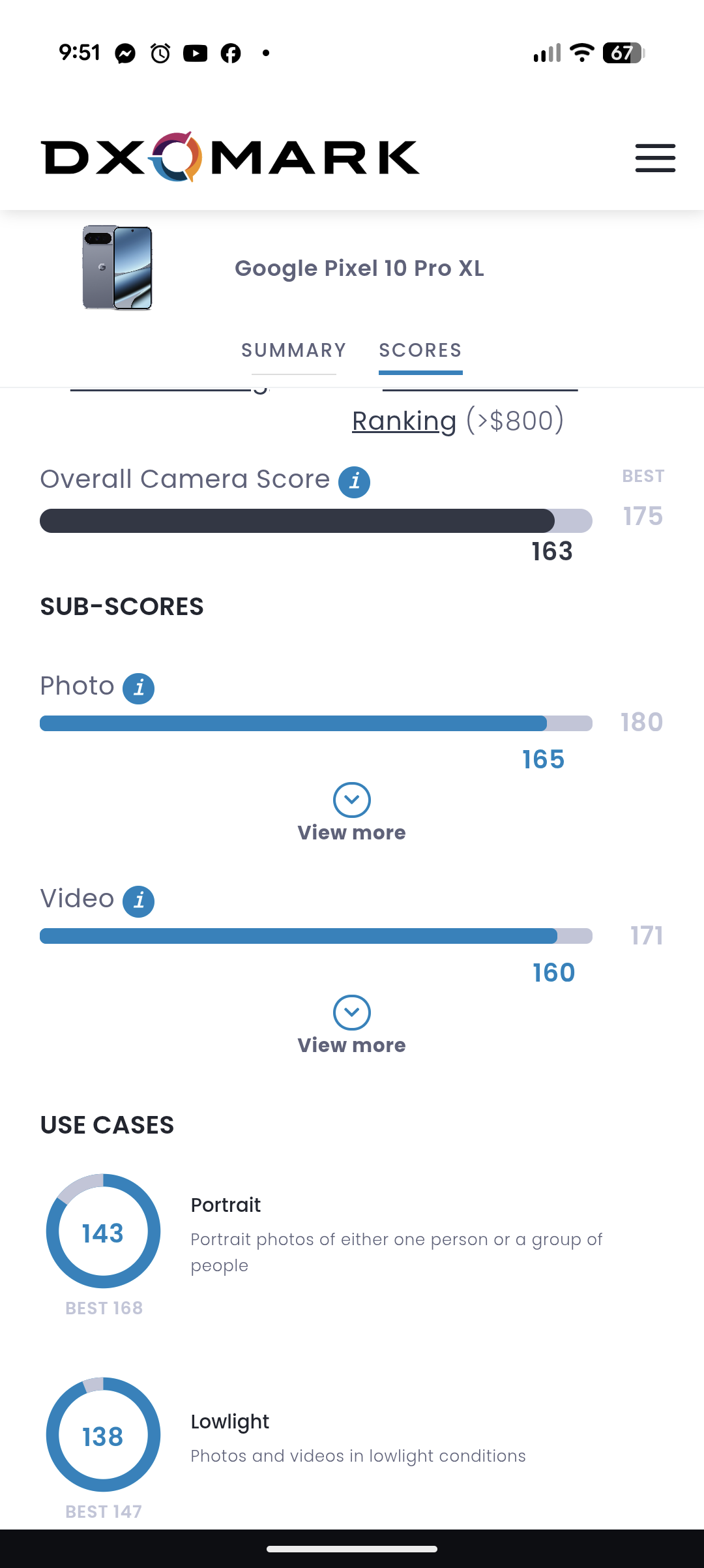The height and width of the screenshot is (1568, 704).
Task: Go to the DXOMARK homepage logo
Action: point(230,157)
